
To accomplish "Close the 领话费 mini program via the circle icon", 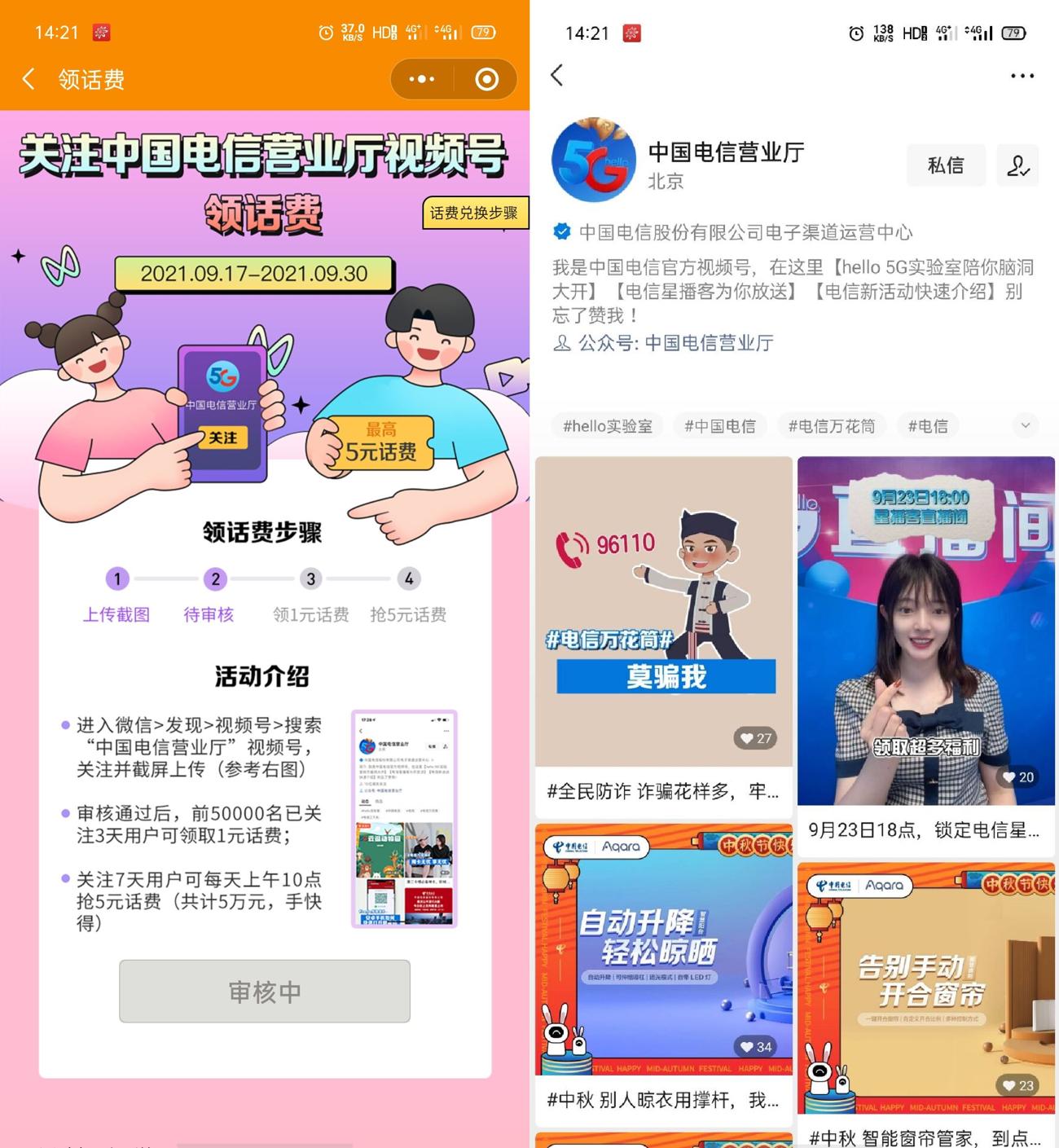I will (x=486, y=79).
